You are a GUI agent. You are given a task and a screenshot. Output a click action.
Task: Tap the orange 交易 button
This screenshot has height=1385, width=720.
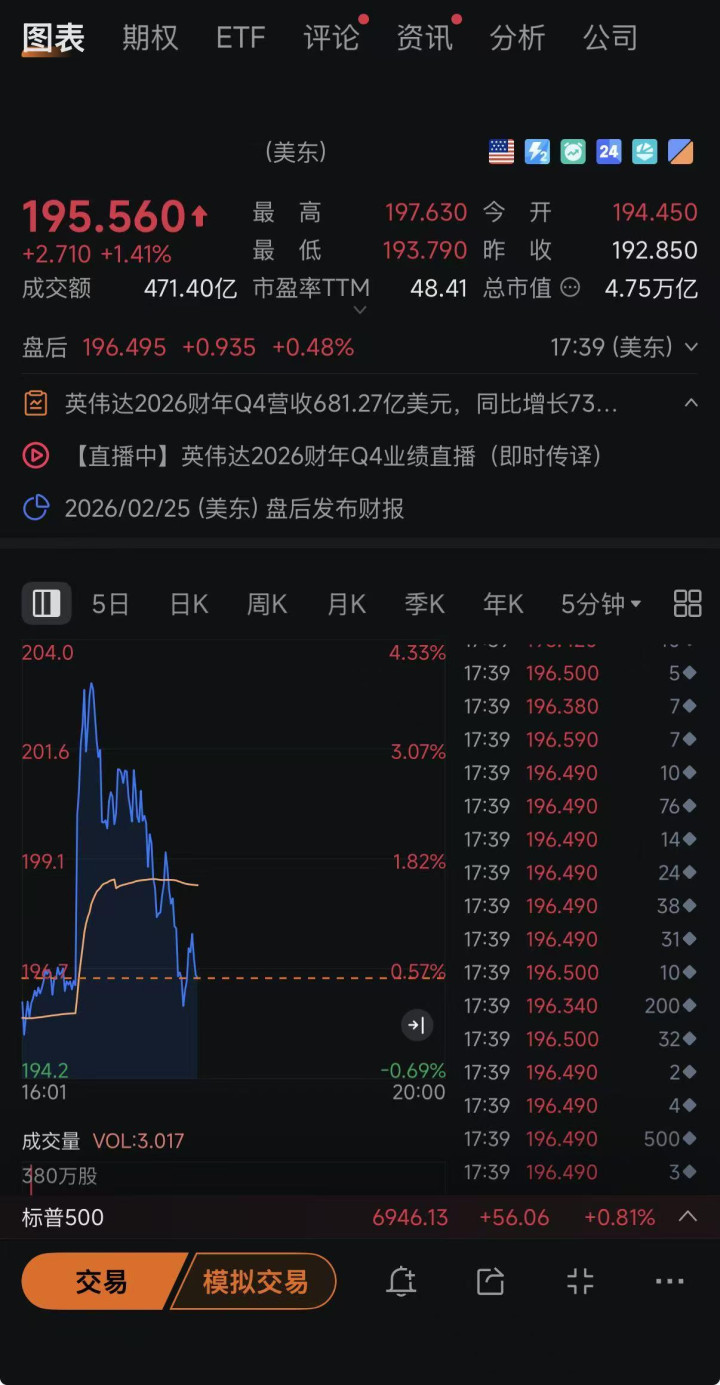tap(102, 1281)
